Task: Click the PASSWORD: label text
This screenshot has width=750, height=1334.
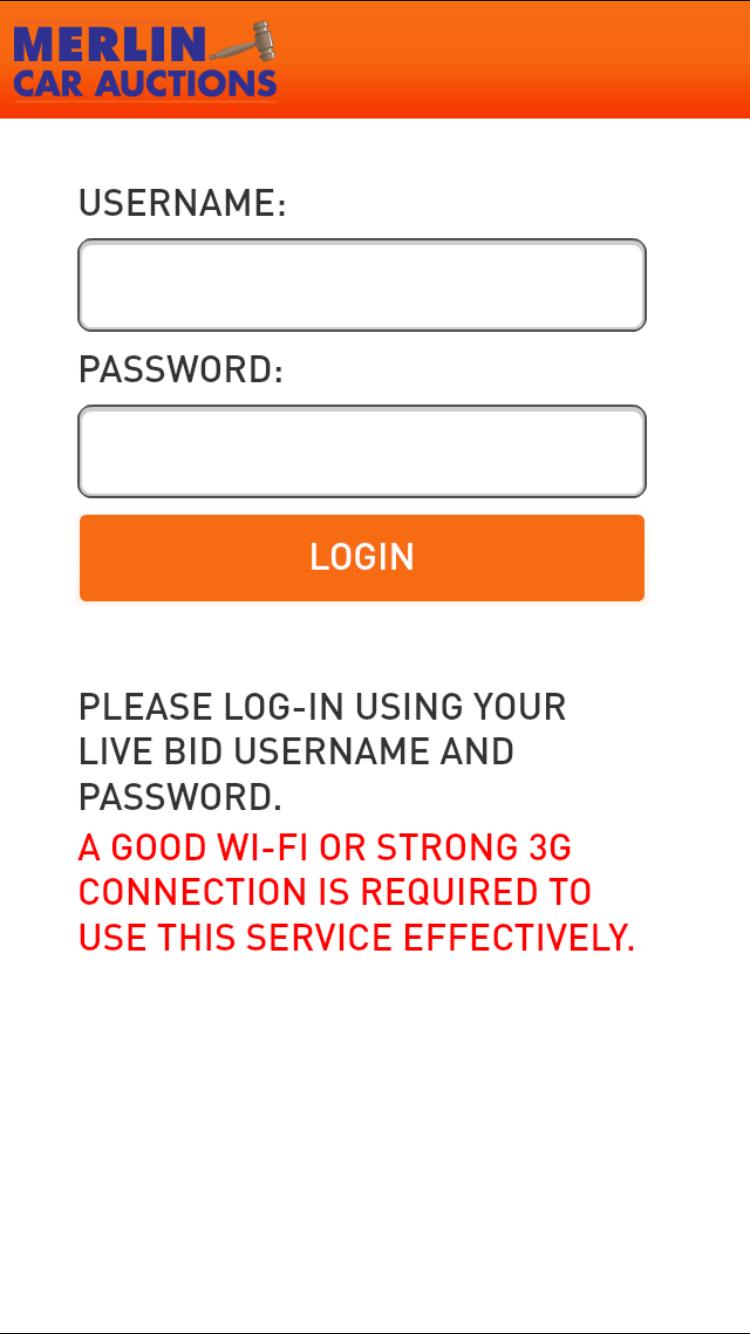Action: [x=180, y=369]
